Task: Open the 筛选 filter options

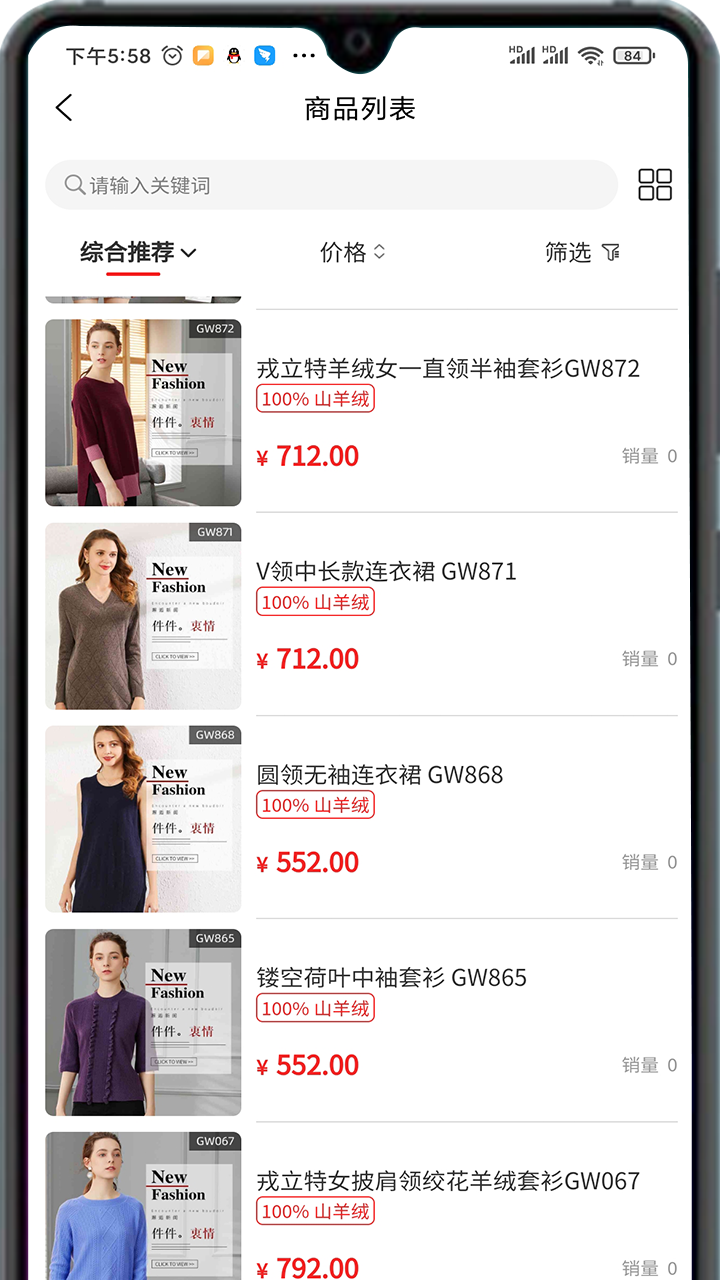Action: click(582, 253)
